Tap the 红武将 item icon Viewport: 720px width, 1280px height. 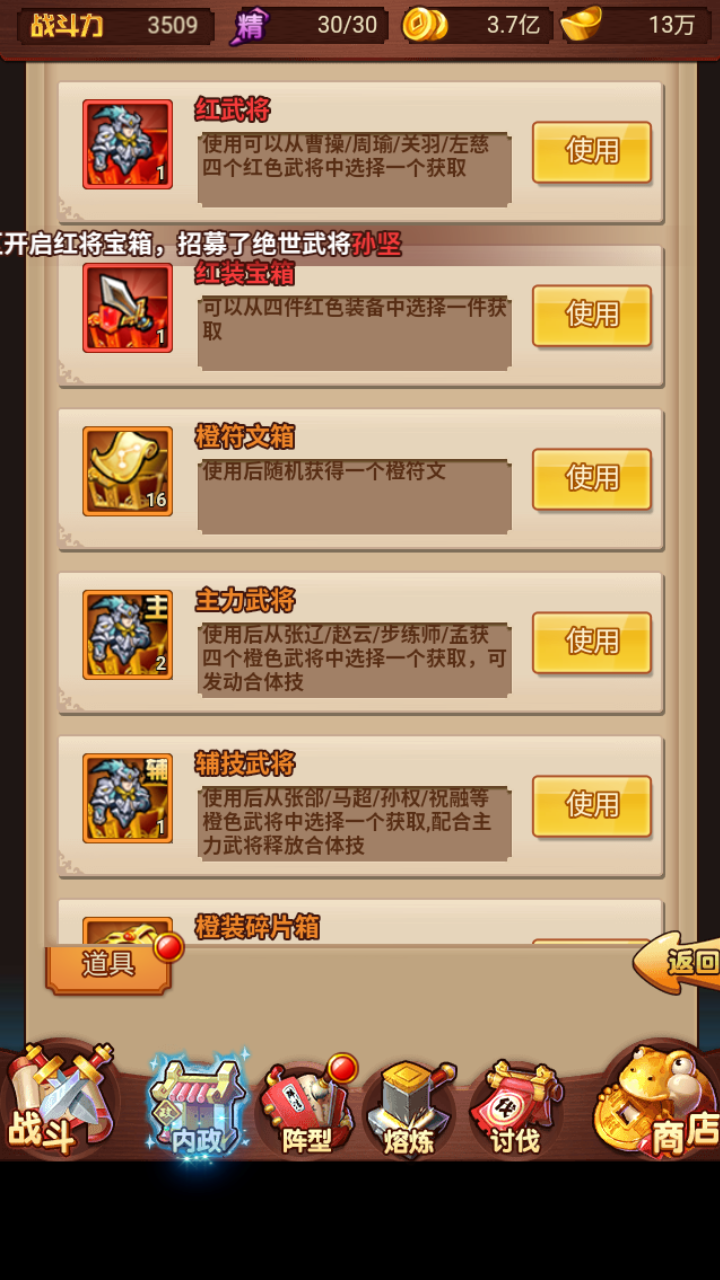[x=128, y=144]
